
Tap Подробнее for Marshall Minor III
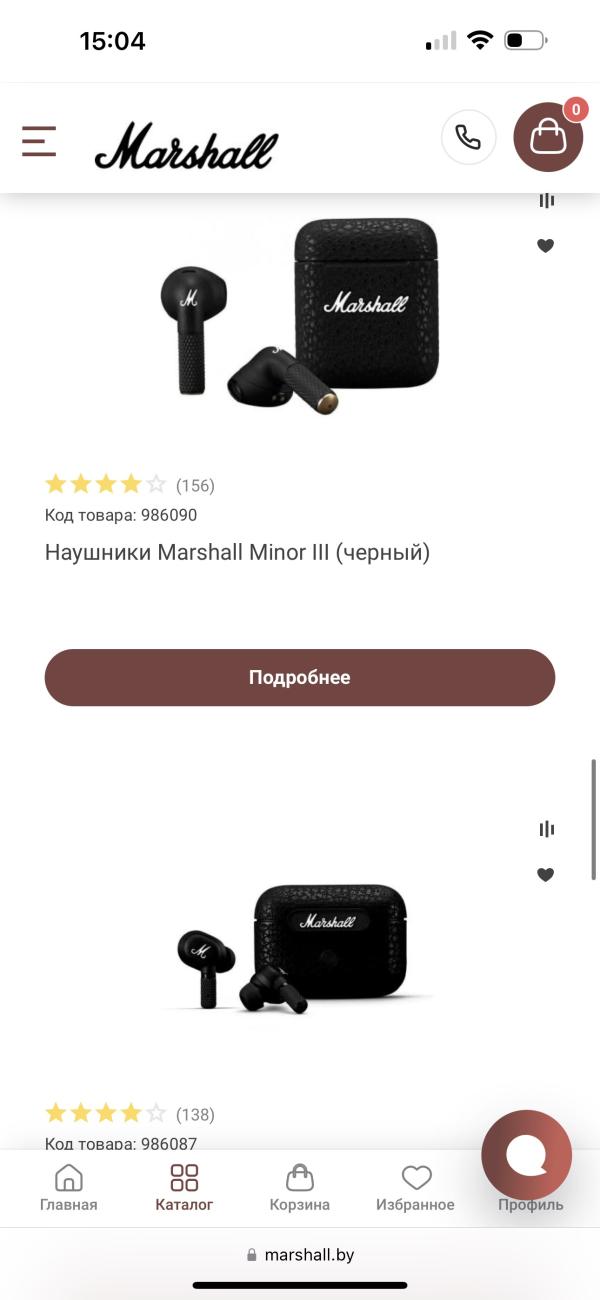(300, 677)
